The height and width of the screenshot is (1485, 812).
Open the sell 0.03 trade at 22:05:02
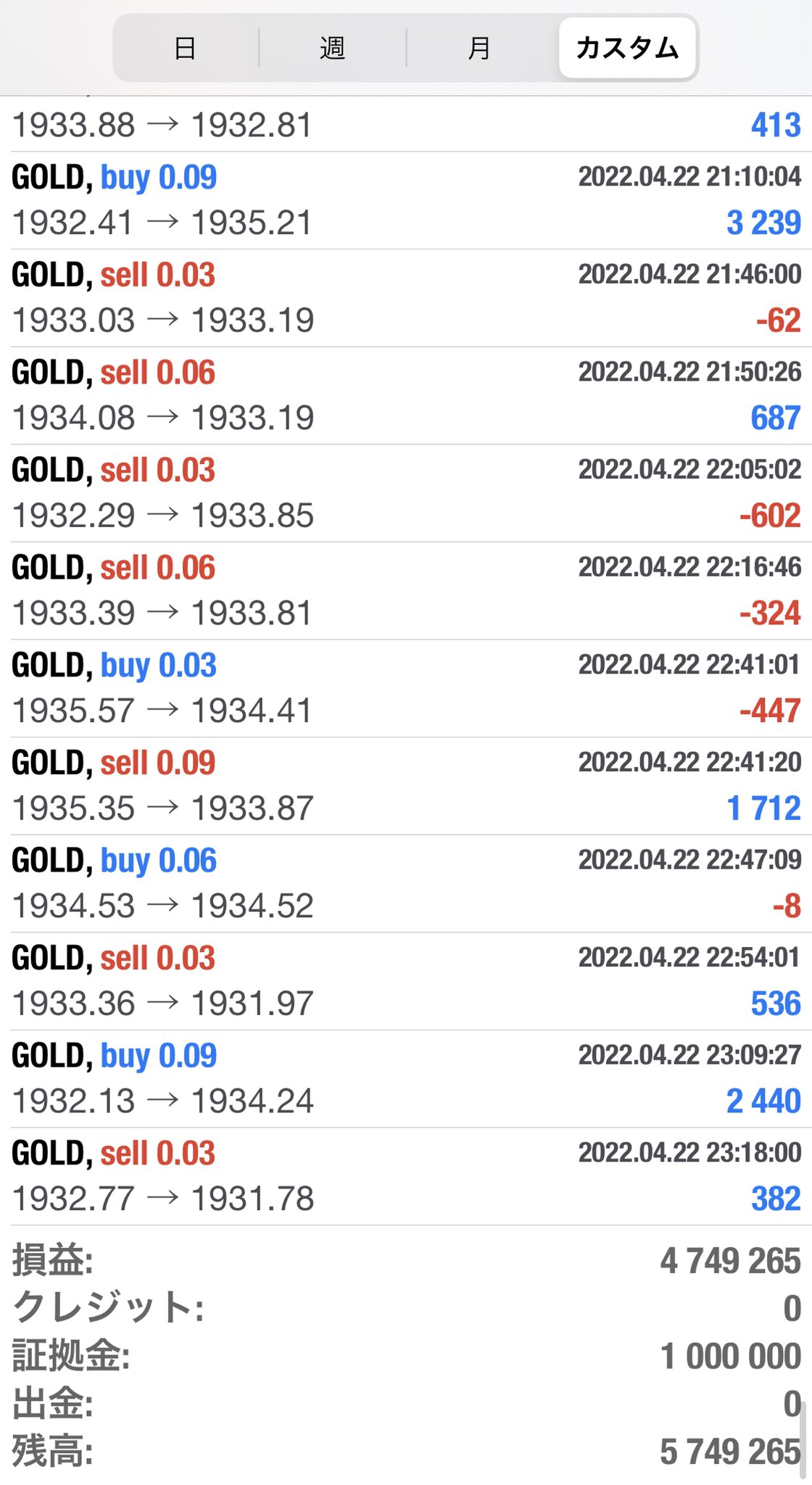click(x=406, y=493)
